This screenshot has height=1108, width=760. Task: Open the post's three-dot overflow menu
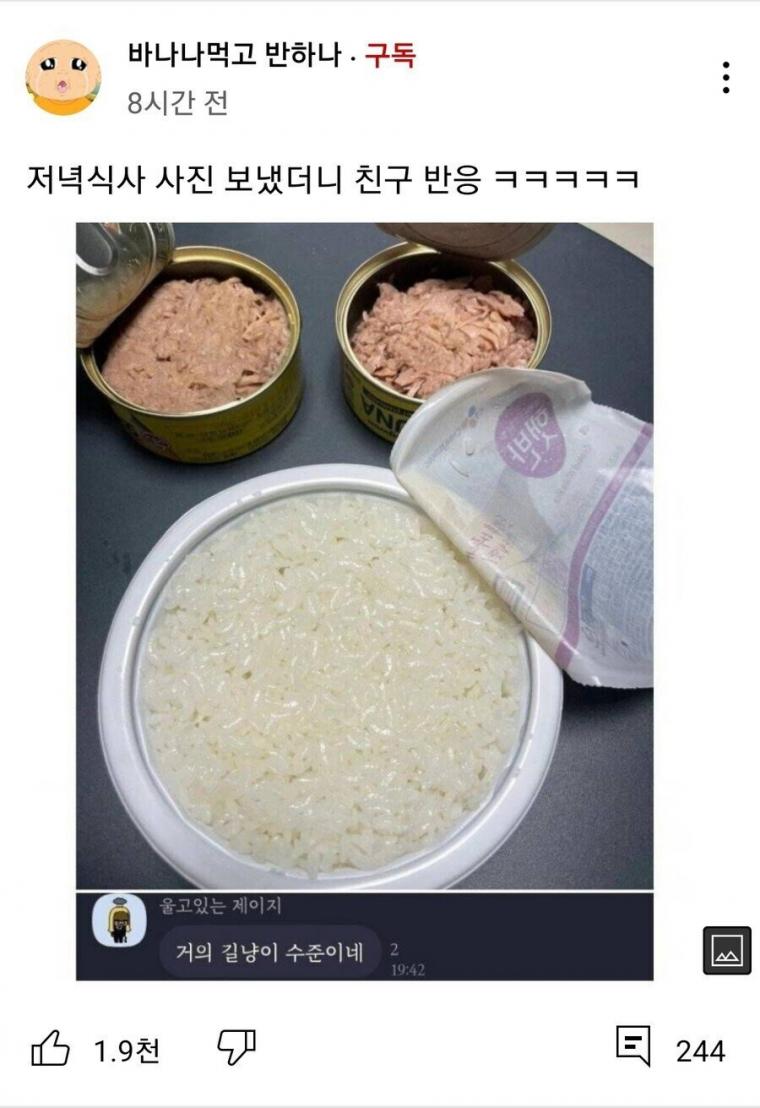[x=726, y=78]
